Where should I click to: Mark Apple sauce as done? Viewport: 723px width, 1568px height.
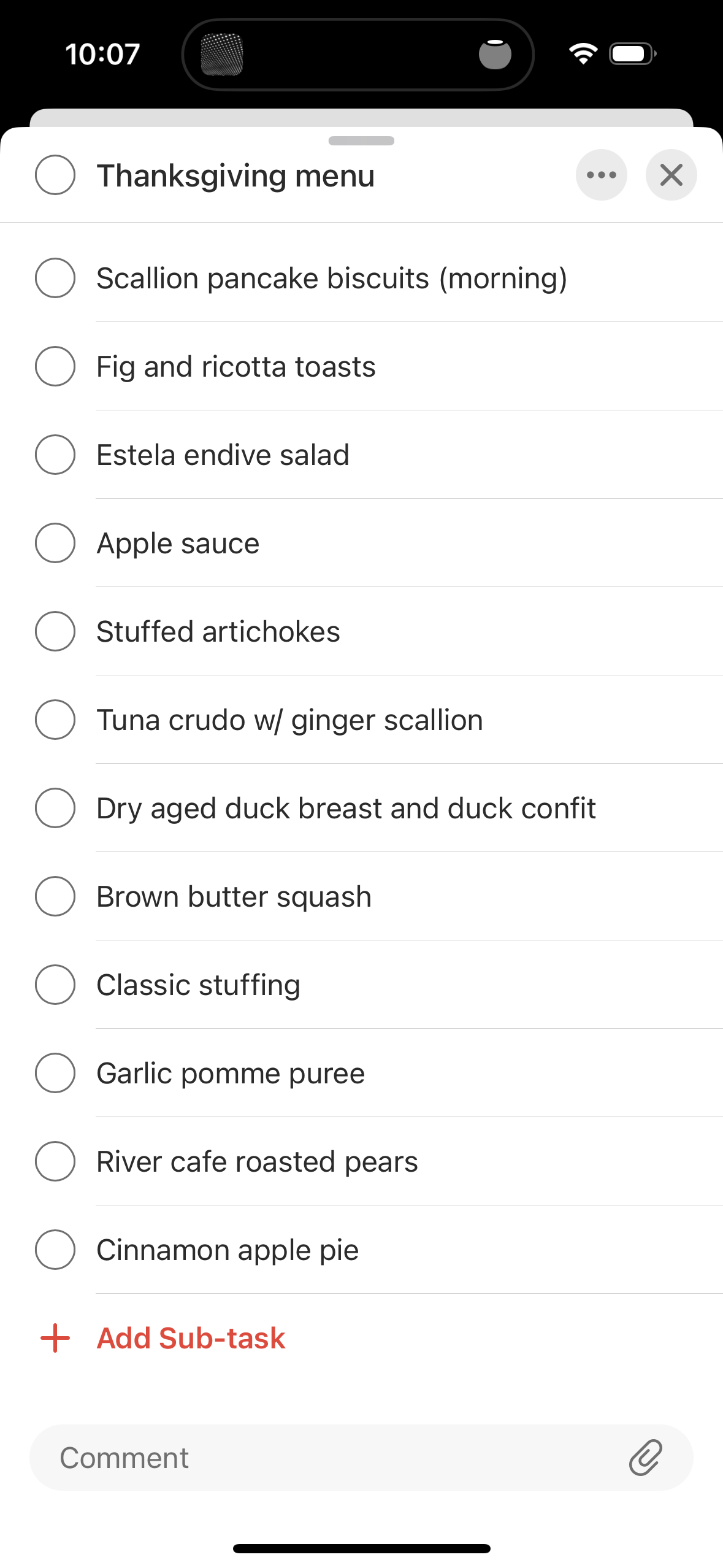(55, 543)
